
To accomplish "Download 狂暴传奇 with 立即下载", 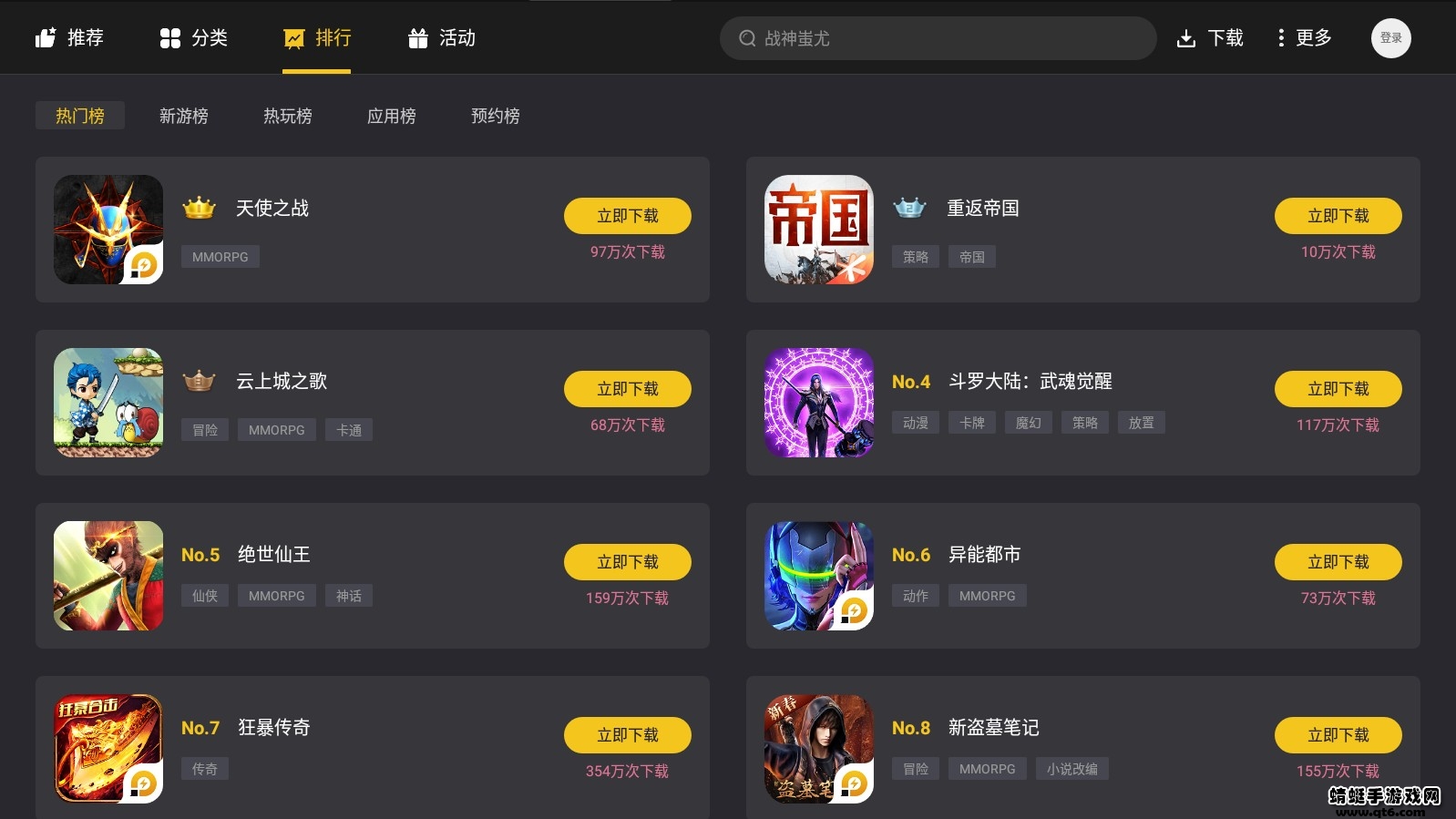I will click(627, 735).
